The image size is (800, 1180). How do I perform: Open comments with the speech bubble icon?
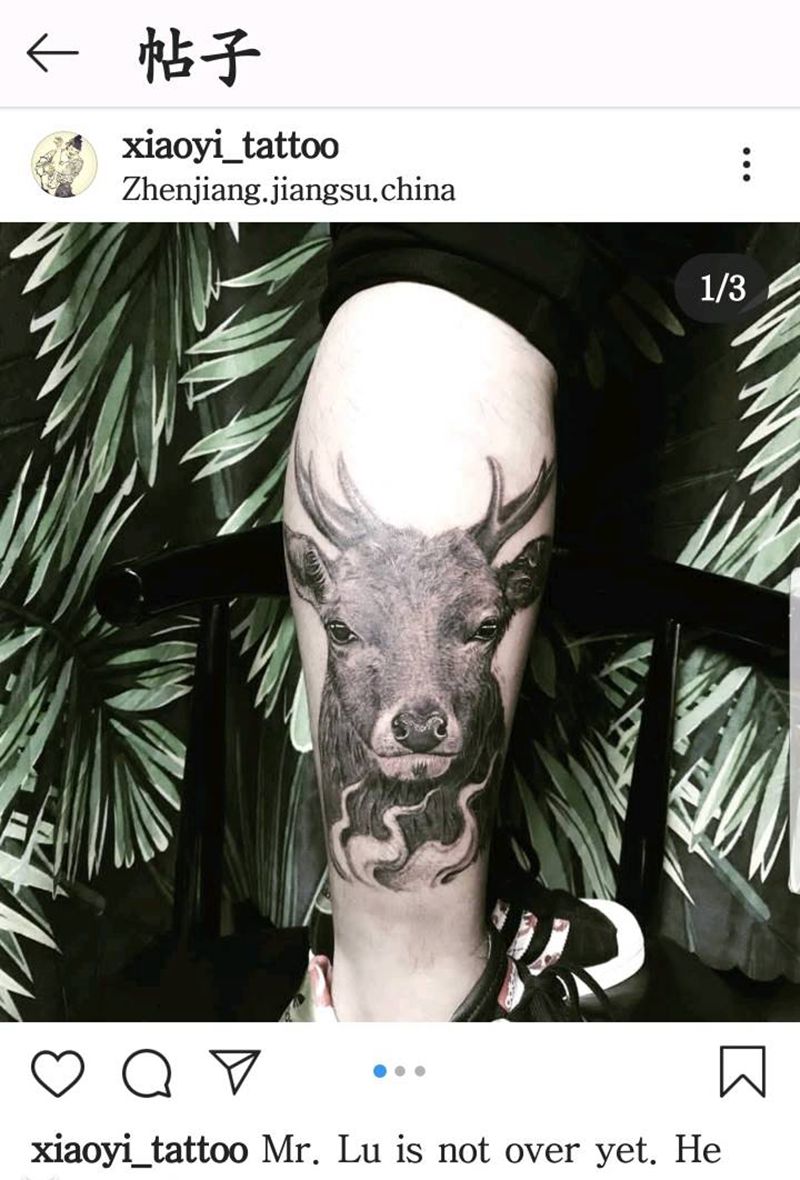coord(147,1073)
